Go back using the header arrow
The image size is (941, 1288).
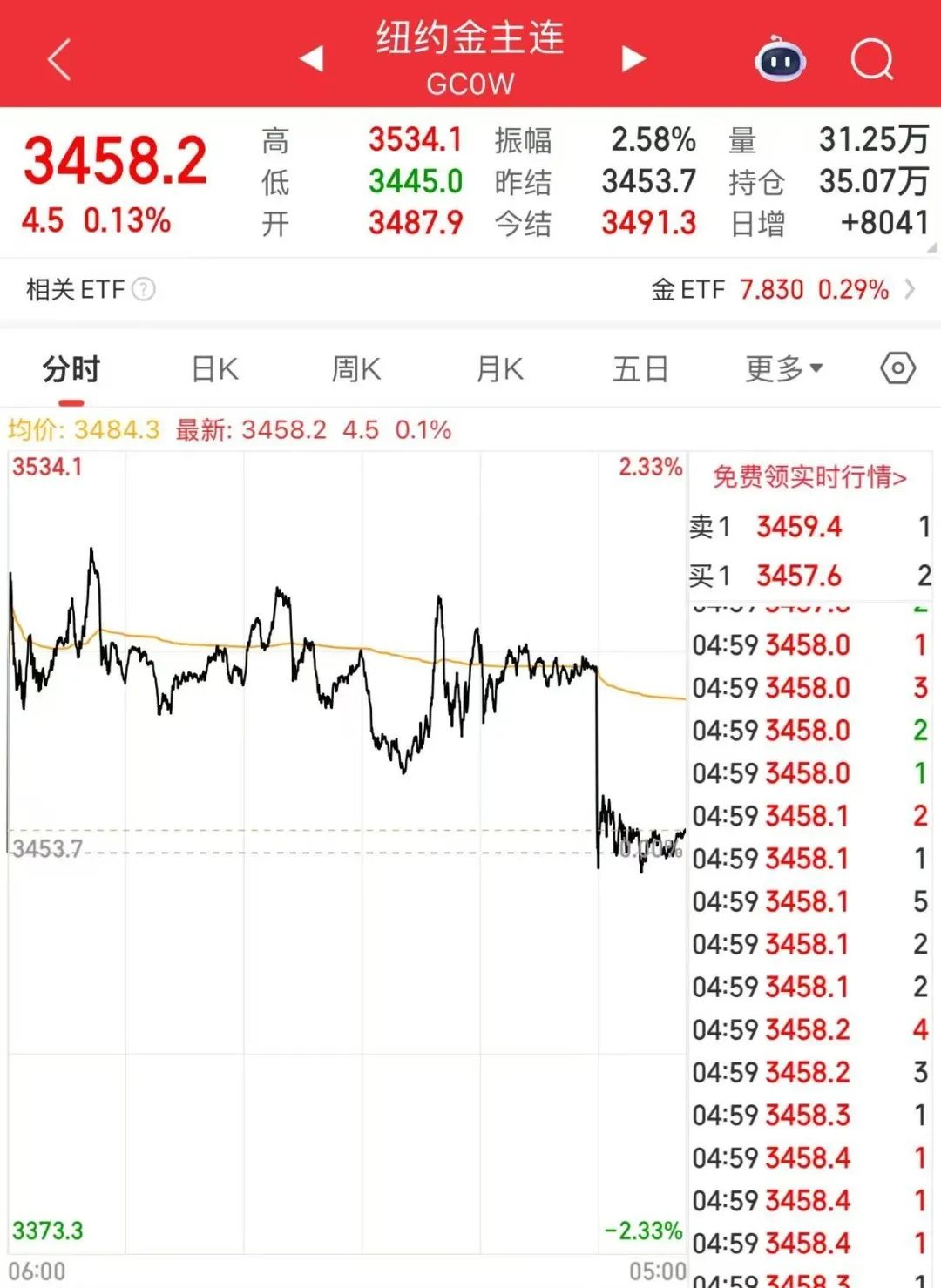click(59, 60)
